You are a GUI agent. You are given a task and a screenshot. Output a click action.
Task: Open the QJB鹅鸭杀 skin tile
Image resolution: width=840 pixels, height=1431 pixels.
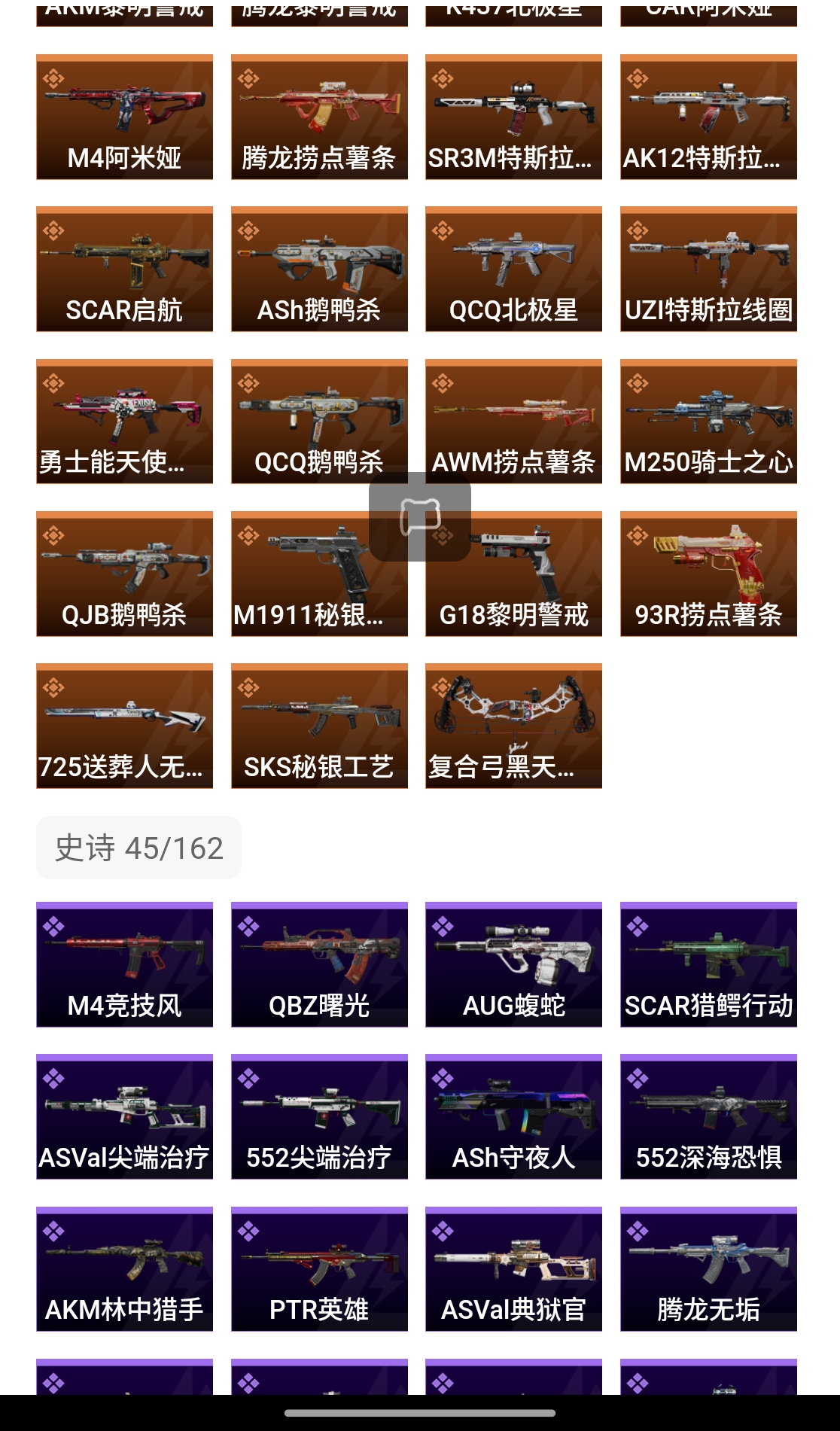[x=124, y=574]
